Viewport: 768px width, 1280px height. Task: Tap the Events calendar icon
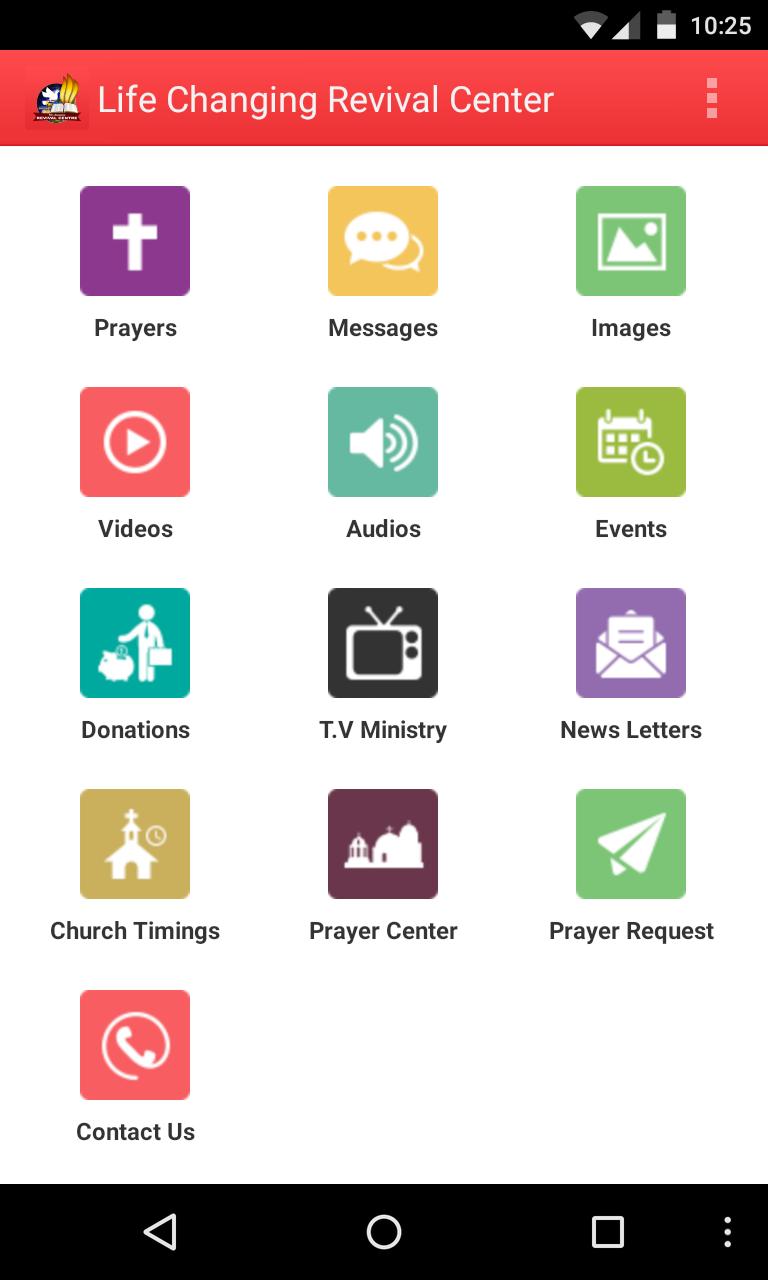pos(630,441)
